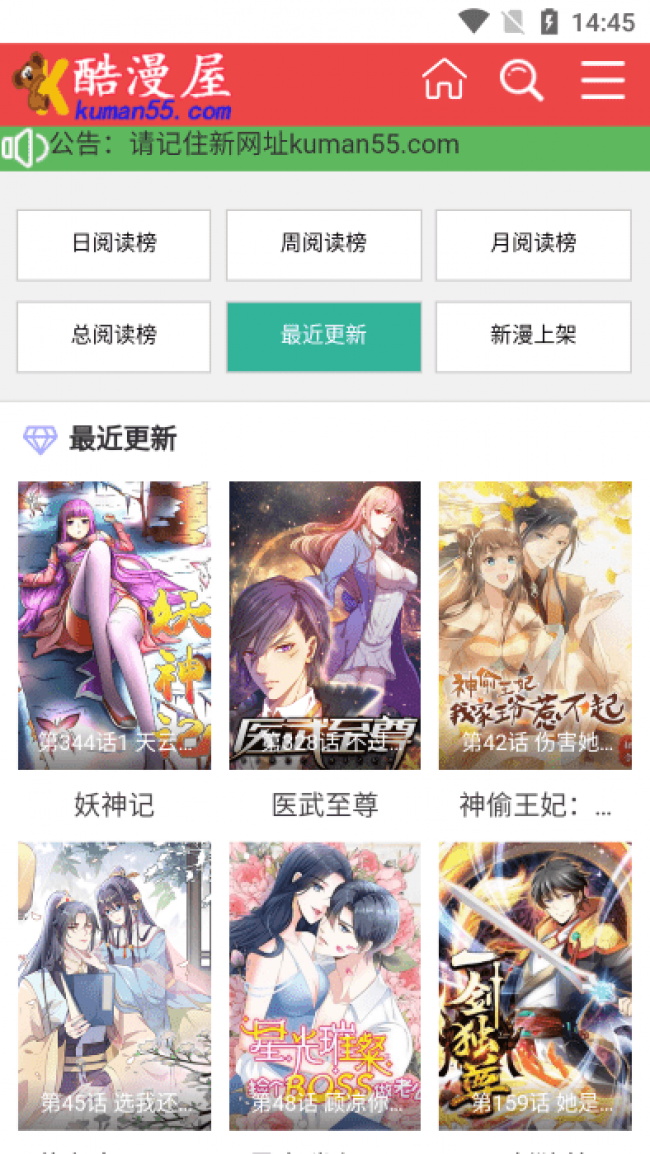The width and height of the screenshot is (650, 1154).
Task: Show the 新漫上架 list
Action: (x=533, y=336)
